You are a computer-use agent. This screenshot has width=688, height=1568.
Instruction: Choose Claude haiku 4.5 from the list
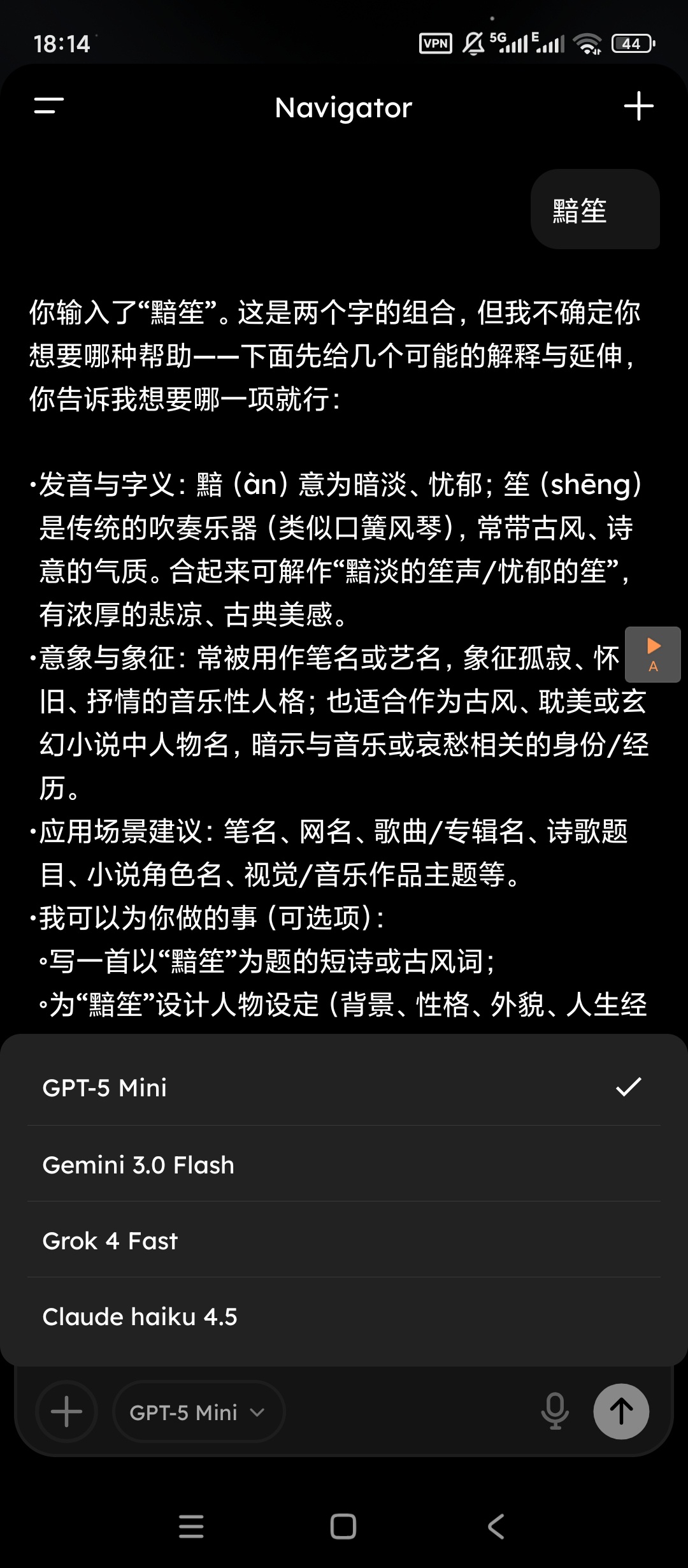(x=141, y=1316)
